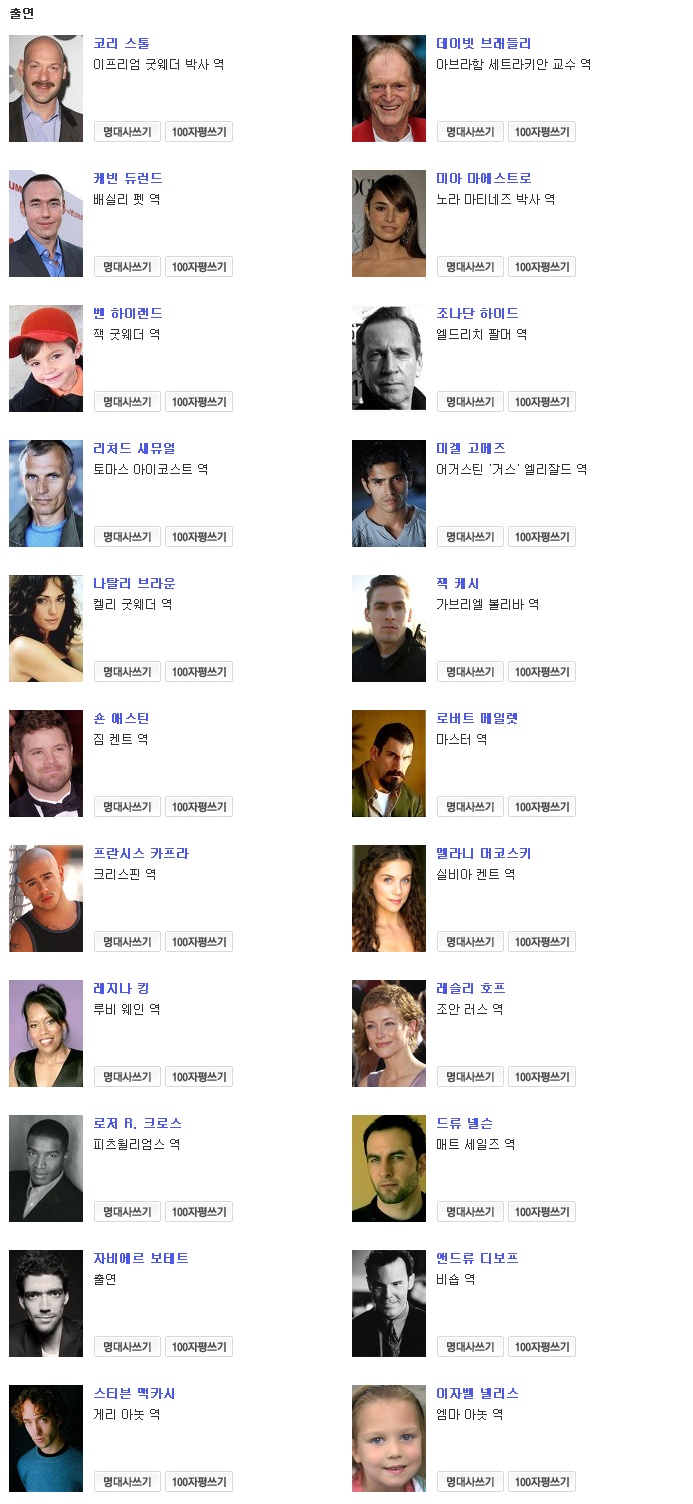Tap 100자평쓰기 button under 데이빗 브래들리

point(541,132)
